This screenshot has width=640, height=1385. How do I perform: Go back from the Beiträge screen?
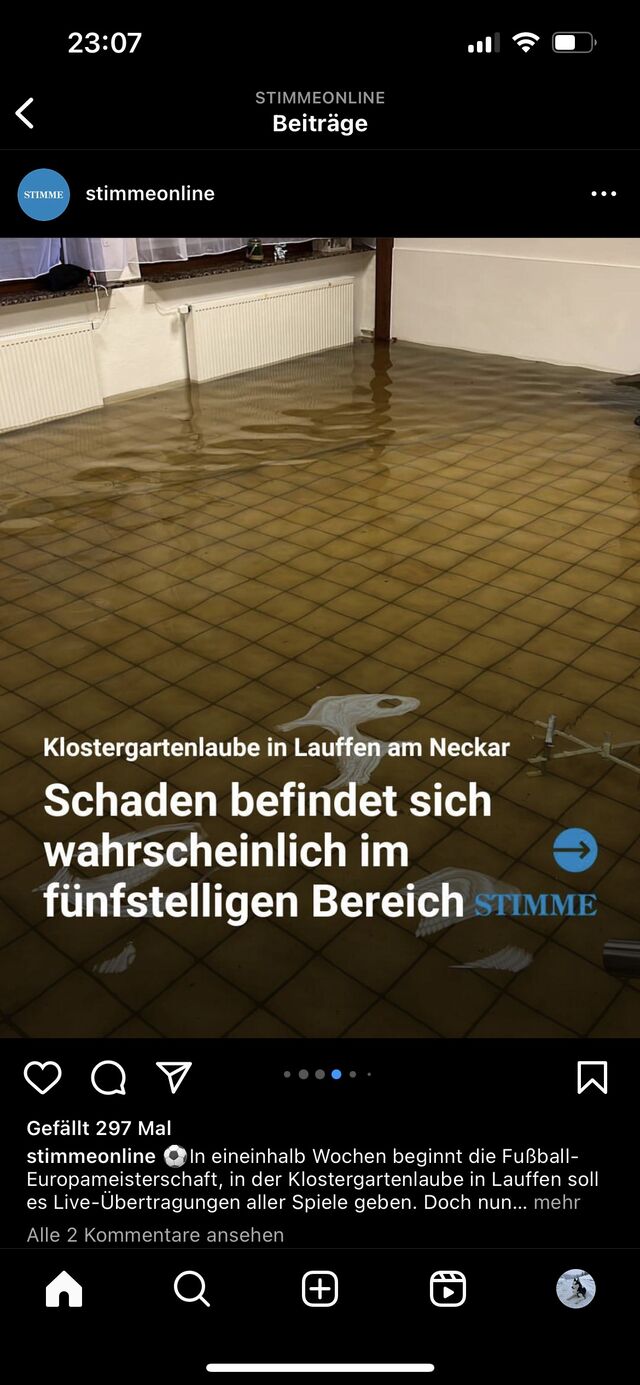(25, 113)
